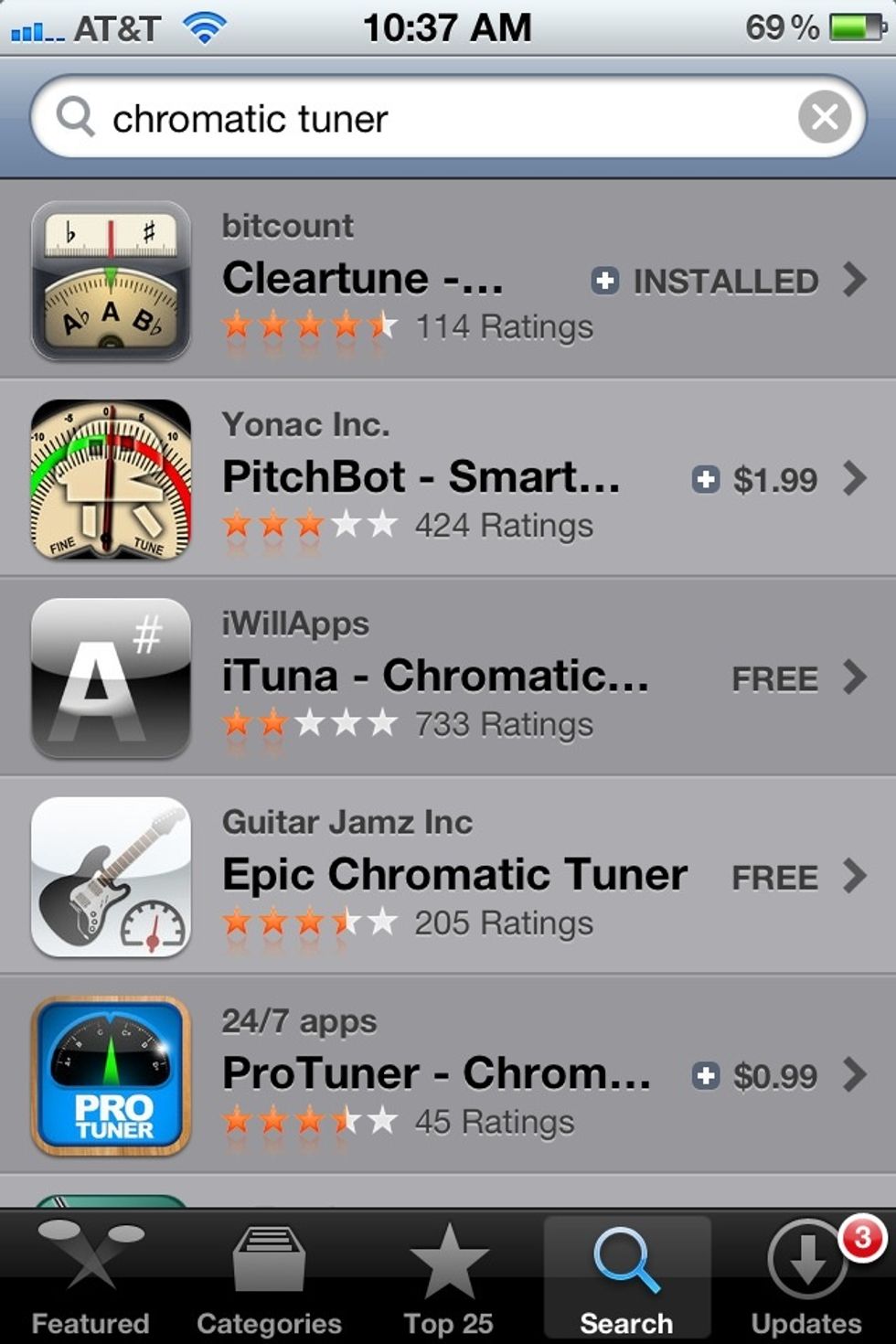The image size is (896, 1344).
Task: Tap the INSTALLED button next to Cleartune
Action: 709,282
